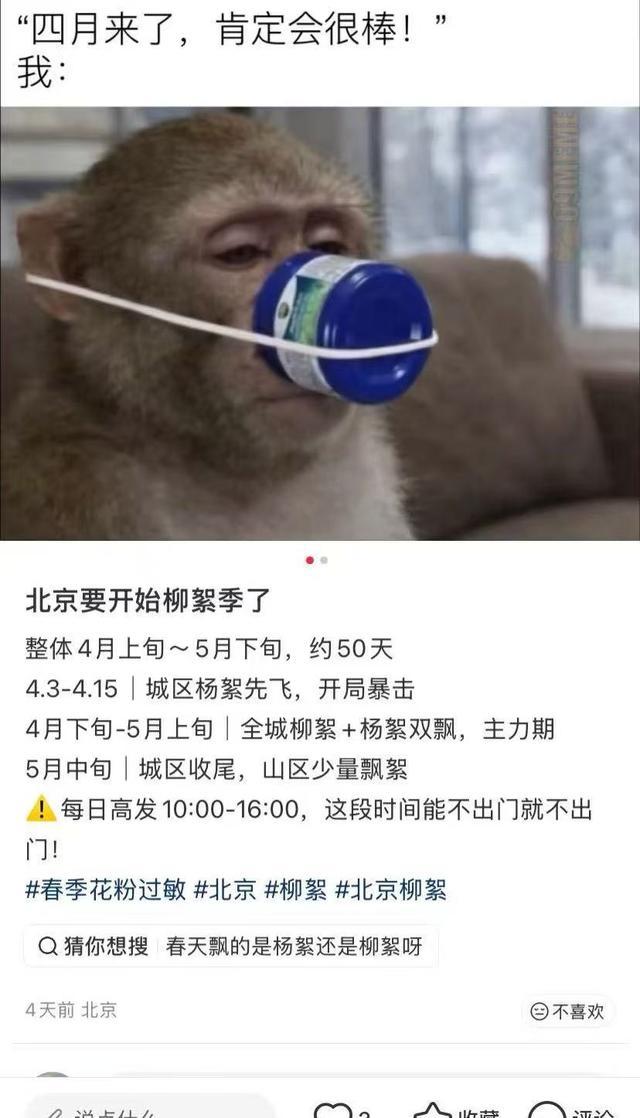Open the #春季花粉过敏 hashtag

click(x=105, y=889)
